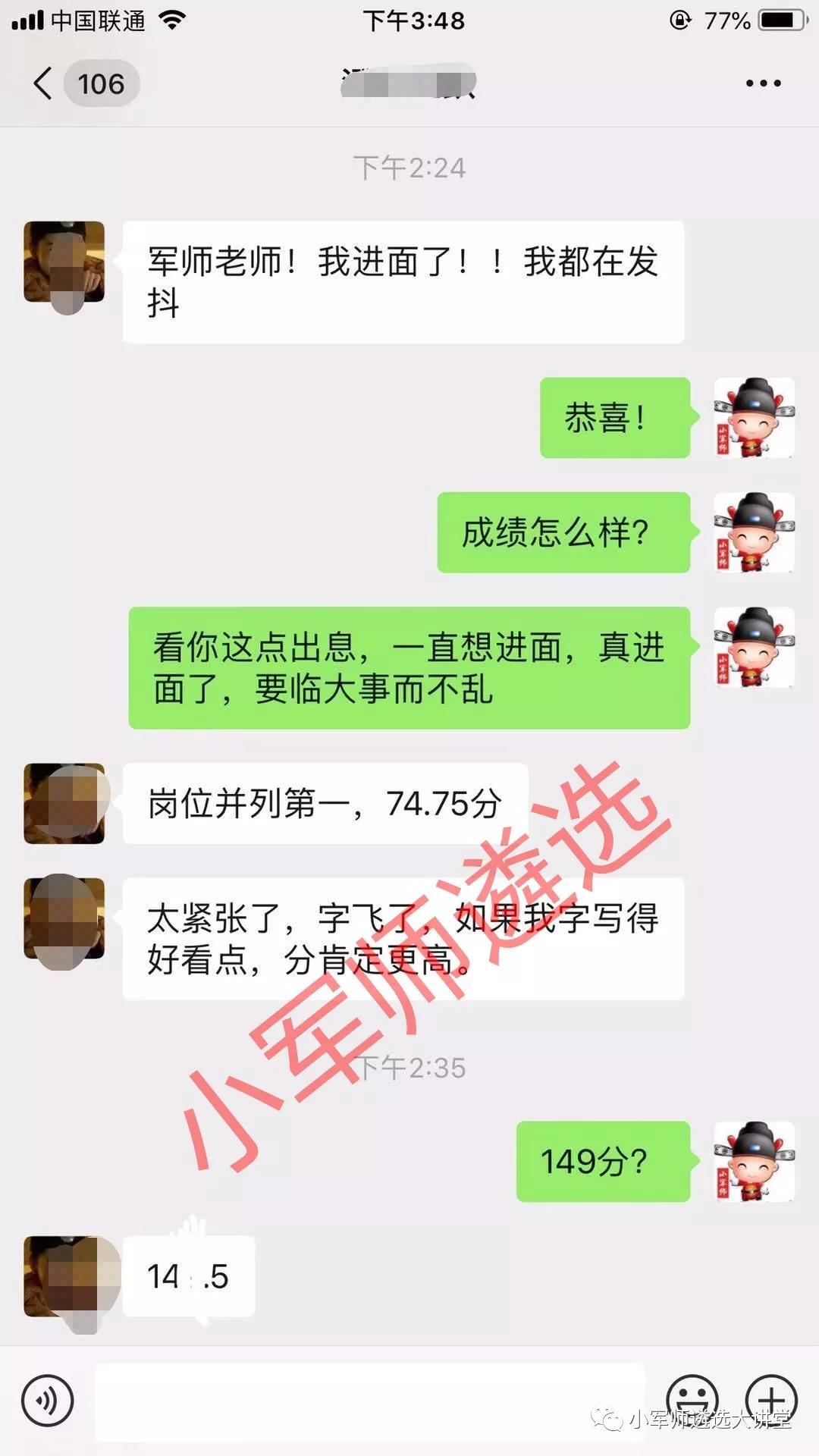Open the contact's avatar beside 军师老师 message
Image resolution: width=819 pixels, height=1456 pixels.
pyautogui.click(x=64, y=262)
